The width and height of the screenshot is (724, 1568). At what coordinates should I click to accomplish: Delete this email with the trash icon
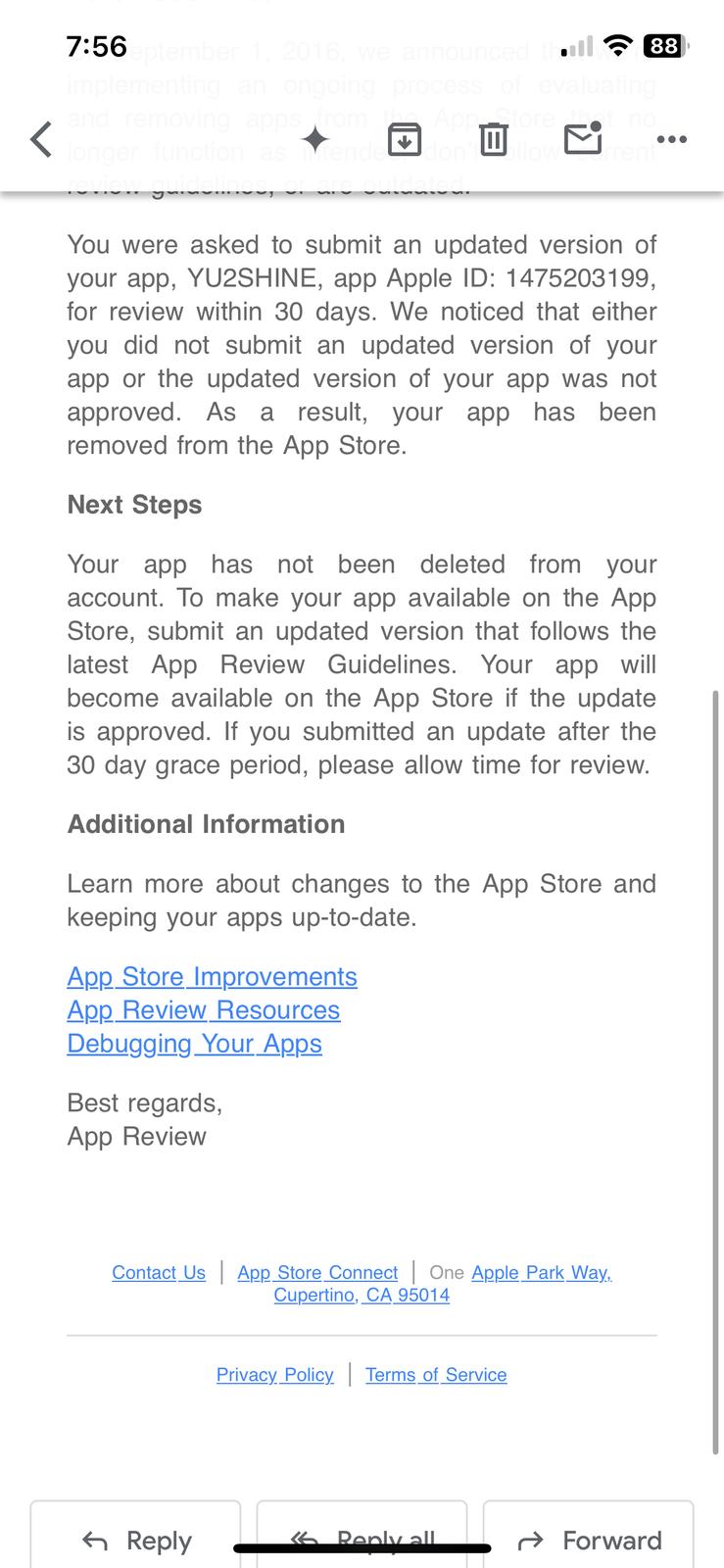tap(493, 139)
